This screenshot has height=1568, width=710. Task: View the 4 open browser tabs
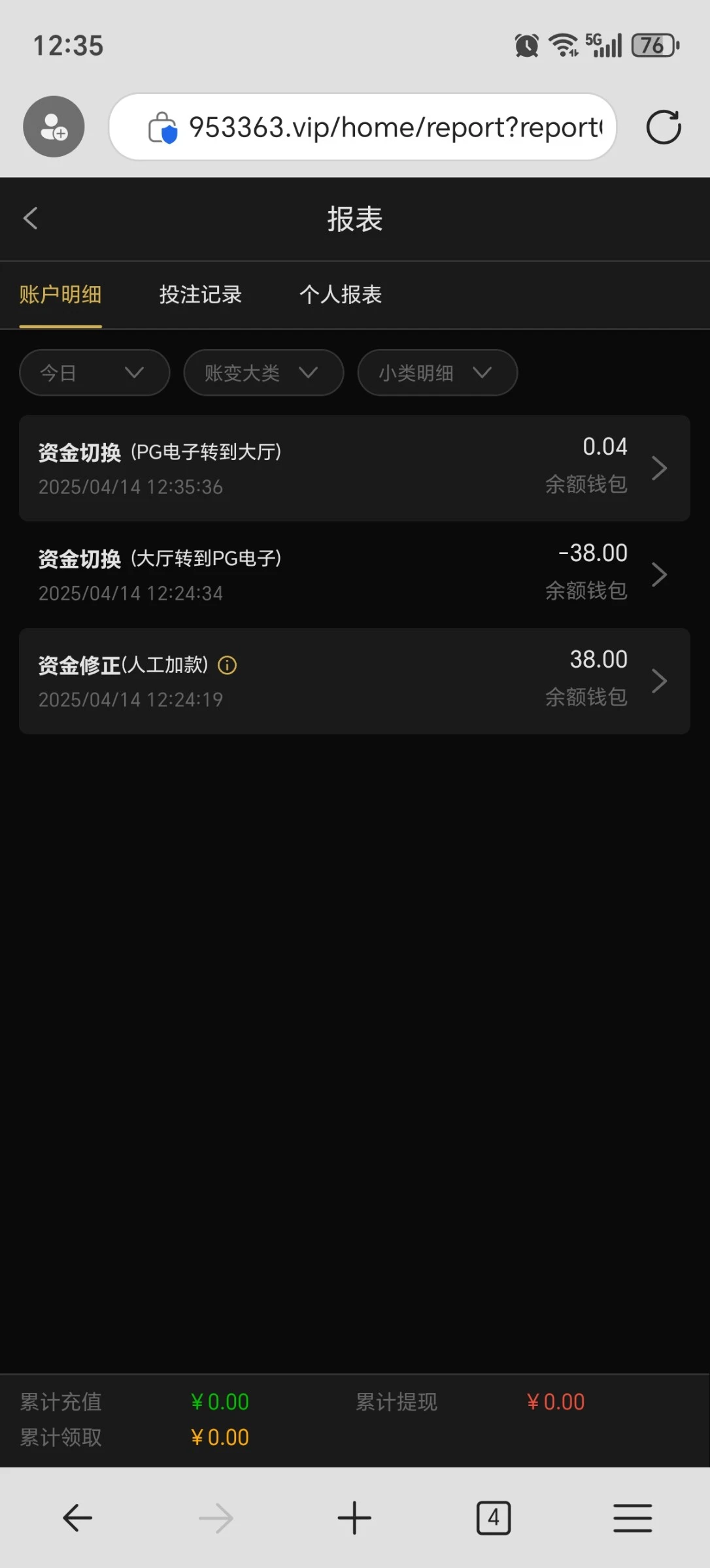pos(493,1517)
